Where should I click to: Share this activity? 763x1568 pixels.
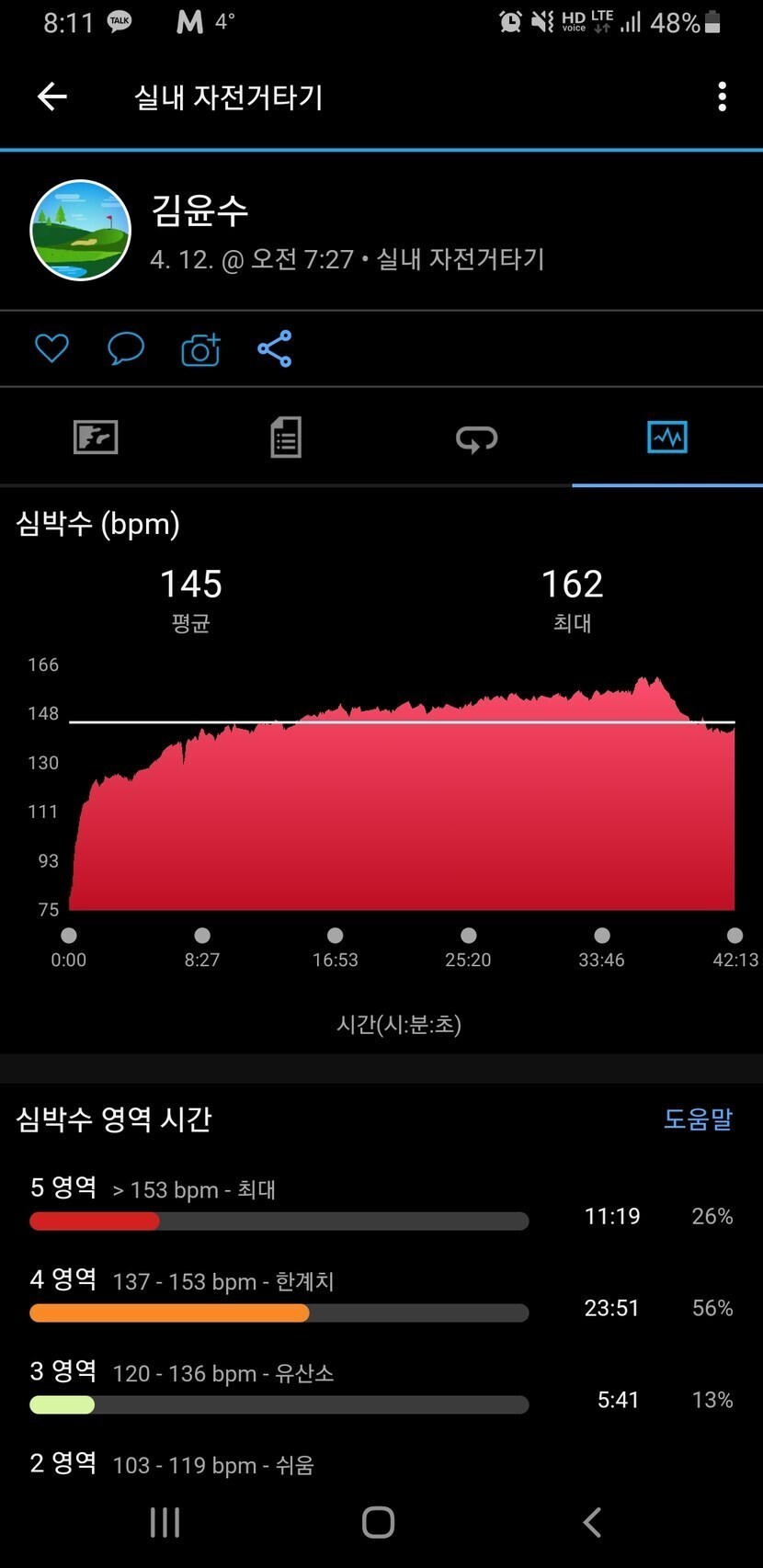point(275,348)
